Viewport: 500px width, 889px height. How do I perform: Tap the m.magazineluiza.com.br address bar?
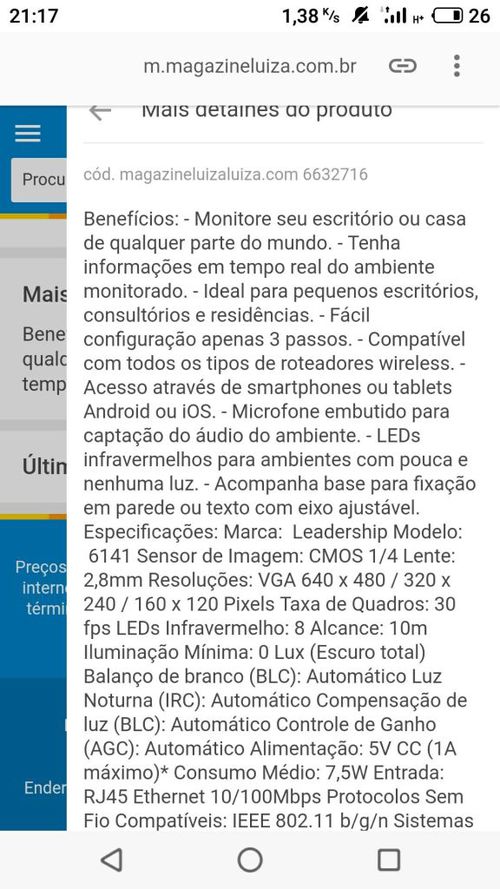point(249,66)
